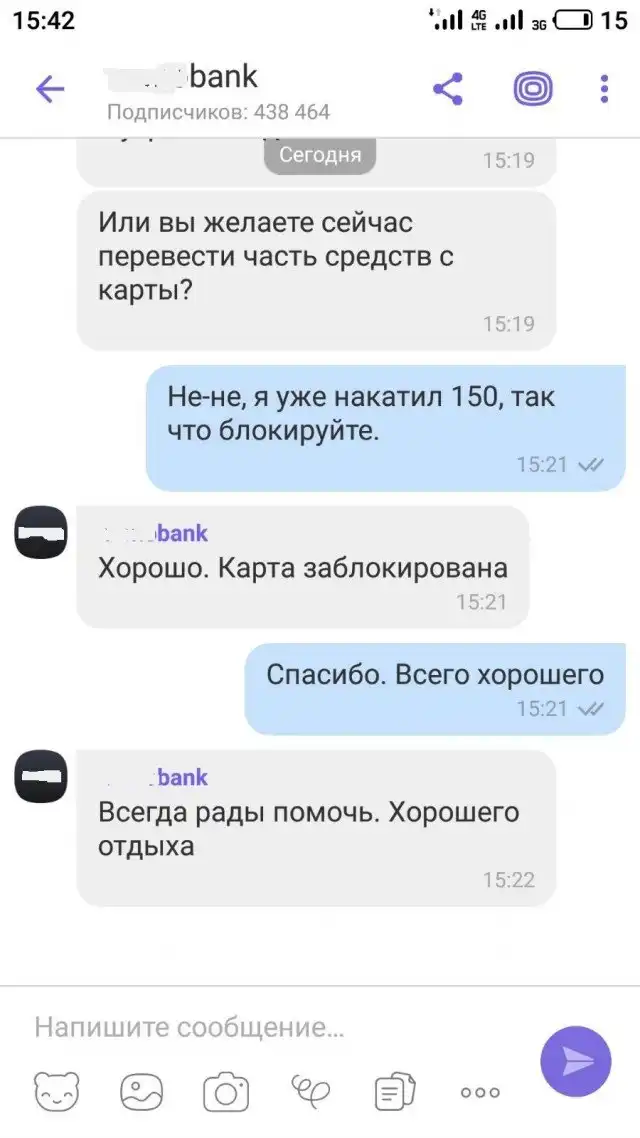The height and width of the screenshot is (1138, 640).
Task: Open the bank avatar beside card blocked message
Action: [41, 533]
